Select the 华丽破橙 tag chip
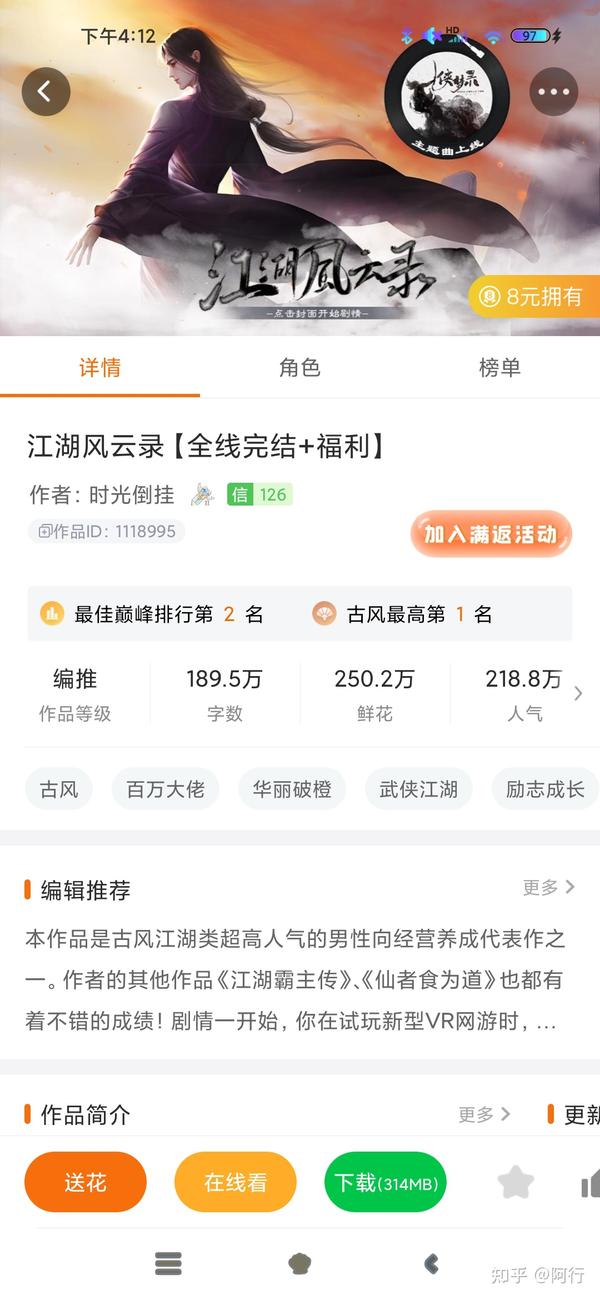Viewport: 600px width, 1300px height. pos(292,789)
